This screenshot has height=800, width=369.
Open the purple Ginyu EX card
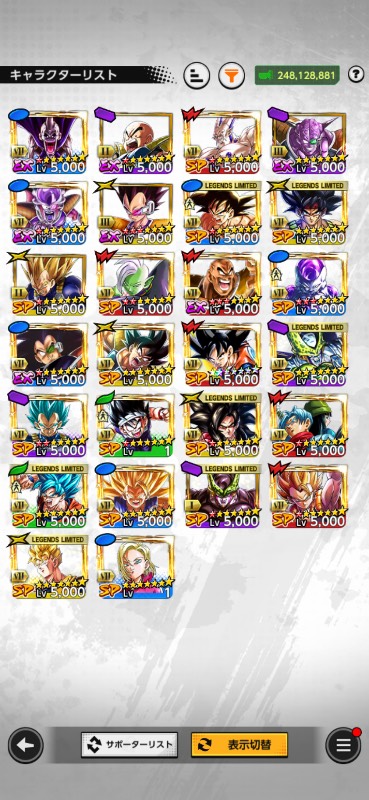[309, 141]
